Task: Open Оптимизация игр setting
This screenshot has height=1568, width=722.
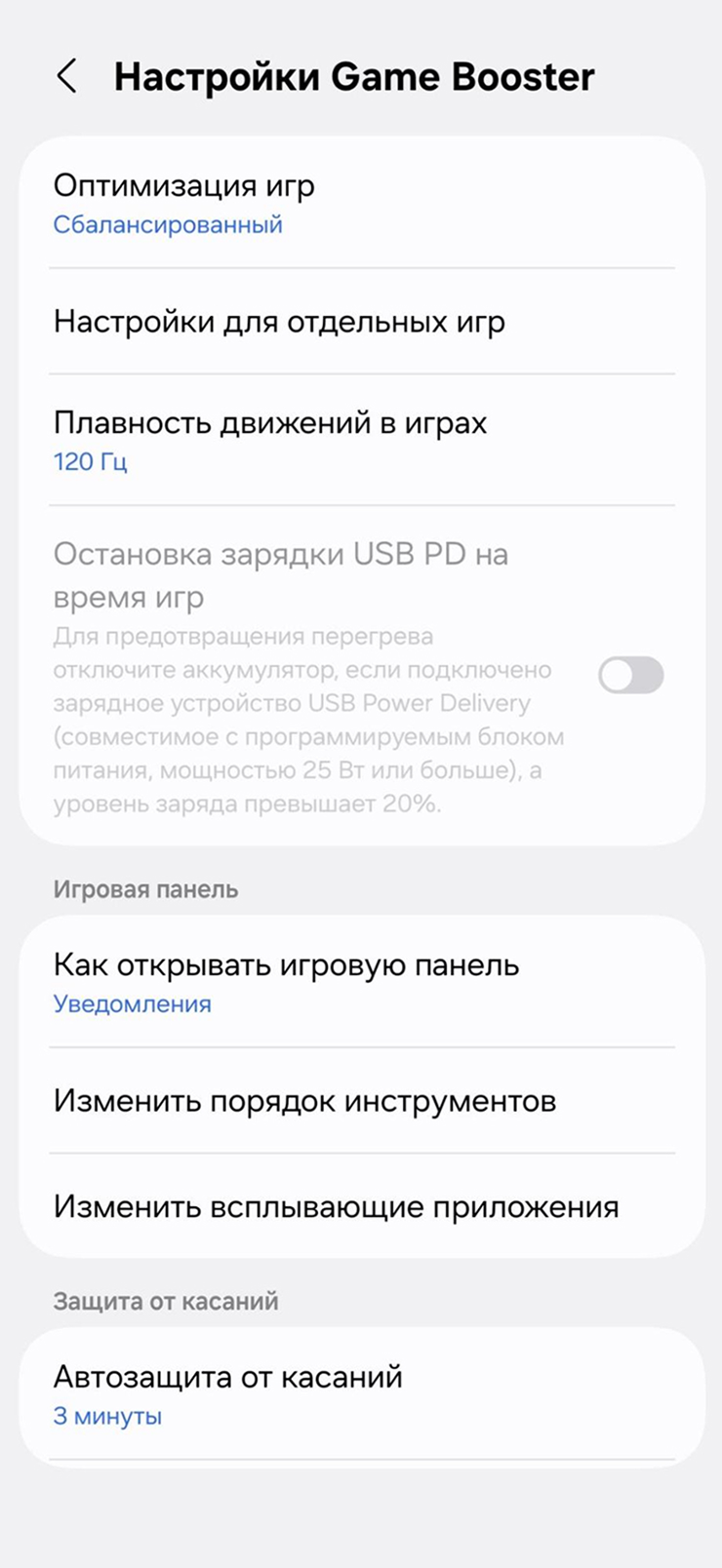Action: point(361,203)
